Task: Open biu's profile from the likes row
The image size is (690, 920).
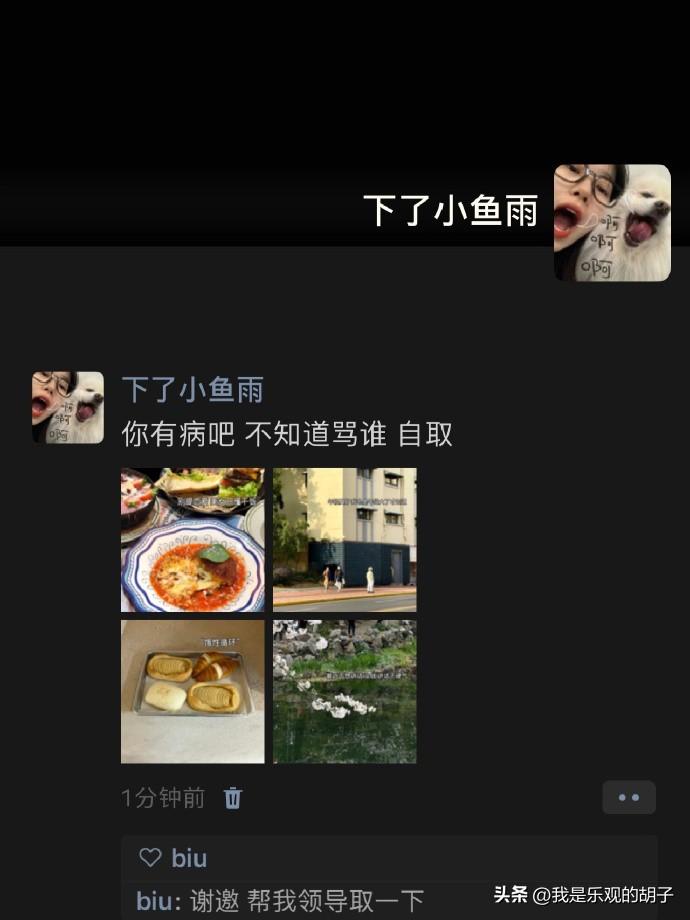Action: pyautogui.click(x=189, y=858)
